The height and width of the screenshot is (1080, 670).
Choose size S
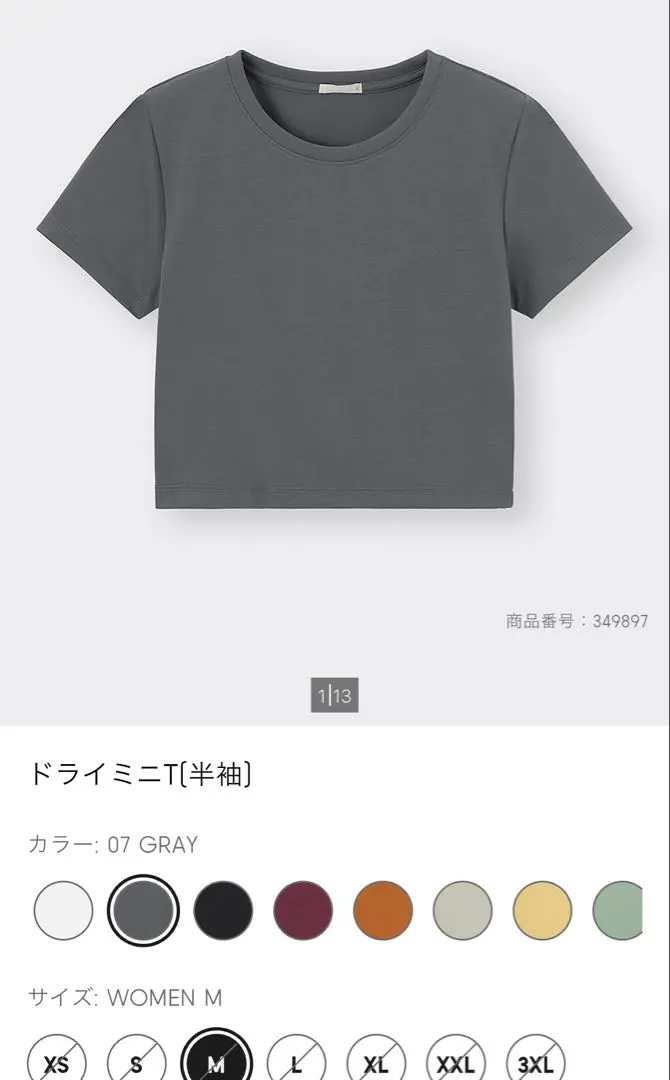tap(137, 1062)
